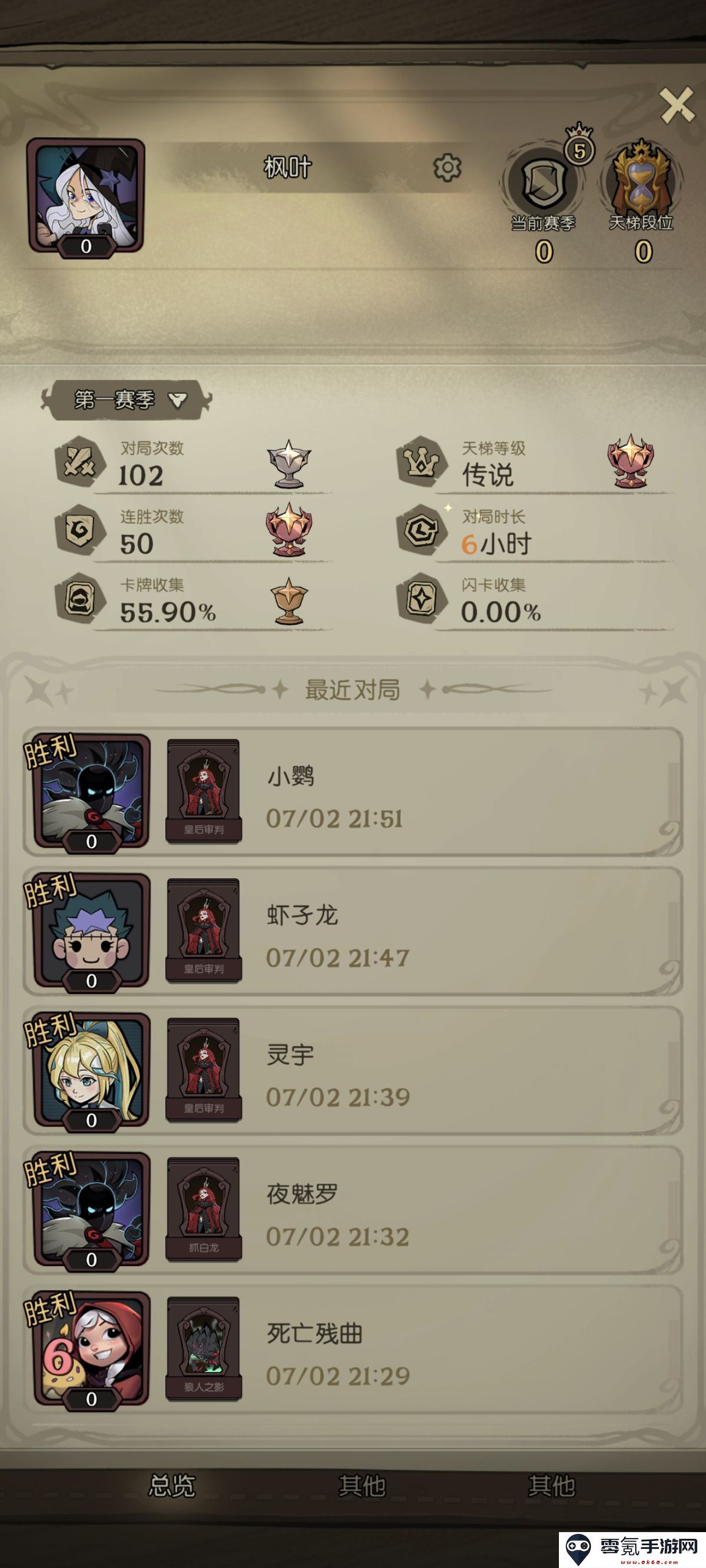View the 抓白龙 deck card
Image resolution: width=706 pixels, height=1568 pixels.
[x=204, y=1209]
